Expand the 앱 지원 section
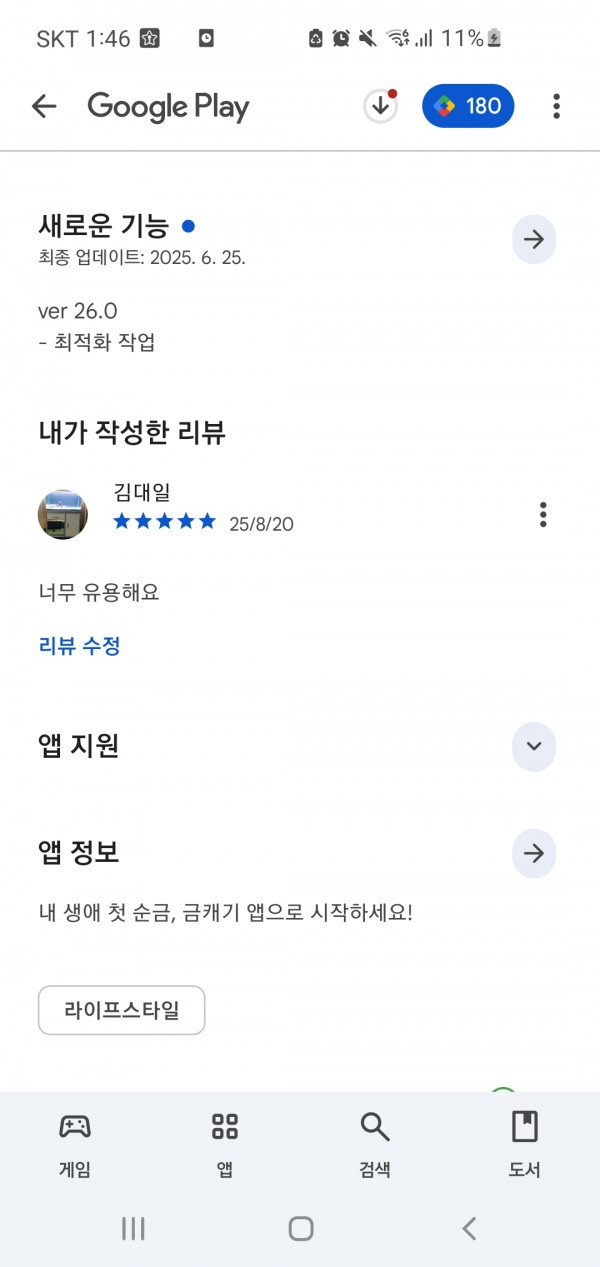This screenshot has height=1267, width=600. (534, 746)
